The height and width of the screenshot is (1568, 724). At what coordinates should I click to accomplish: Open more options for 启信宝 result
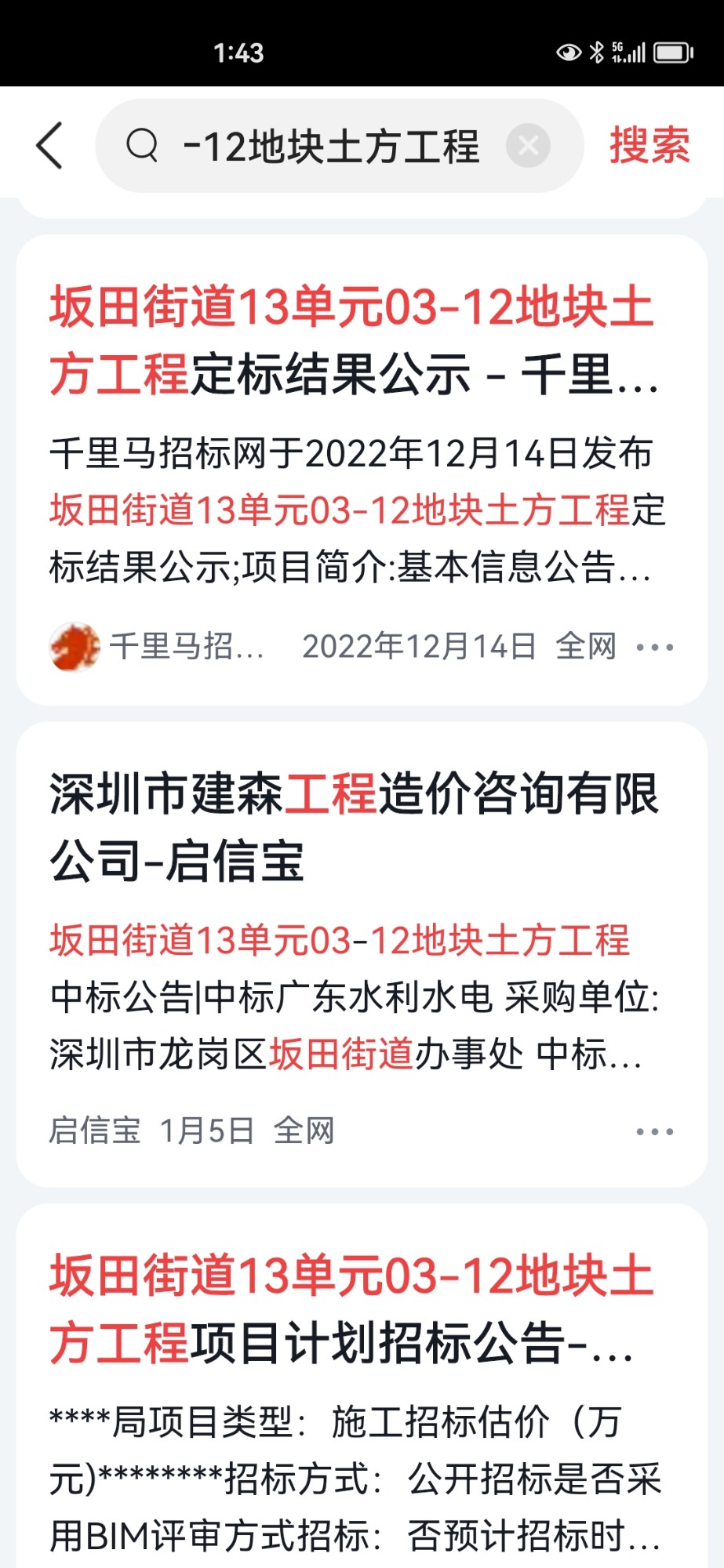click(x=655, y=1131)
